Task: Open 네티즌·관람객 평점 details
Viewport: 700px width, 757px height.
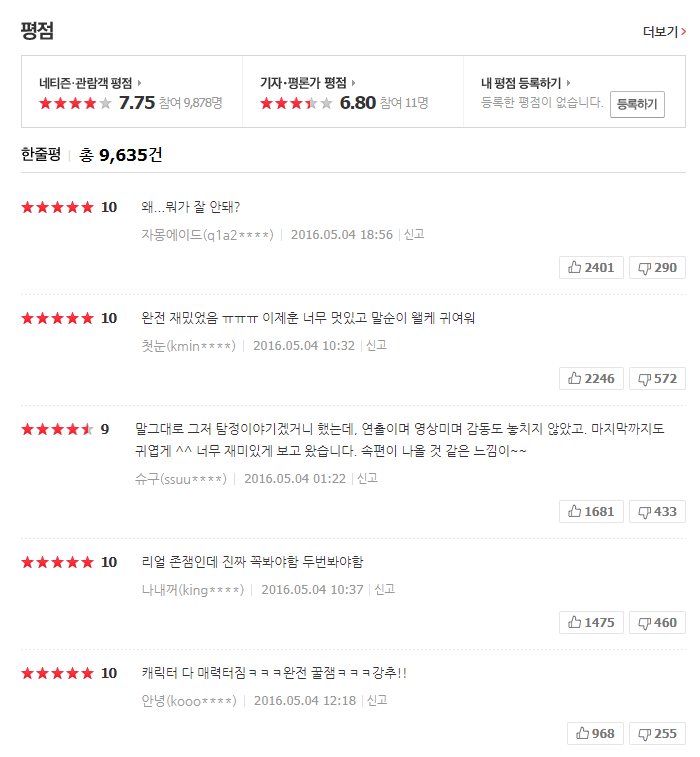Action: point(90,83)
